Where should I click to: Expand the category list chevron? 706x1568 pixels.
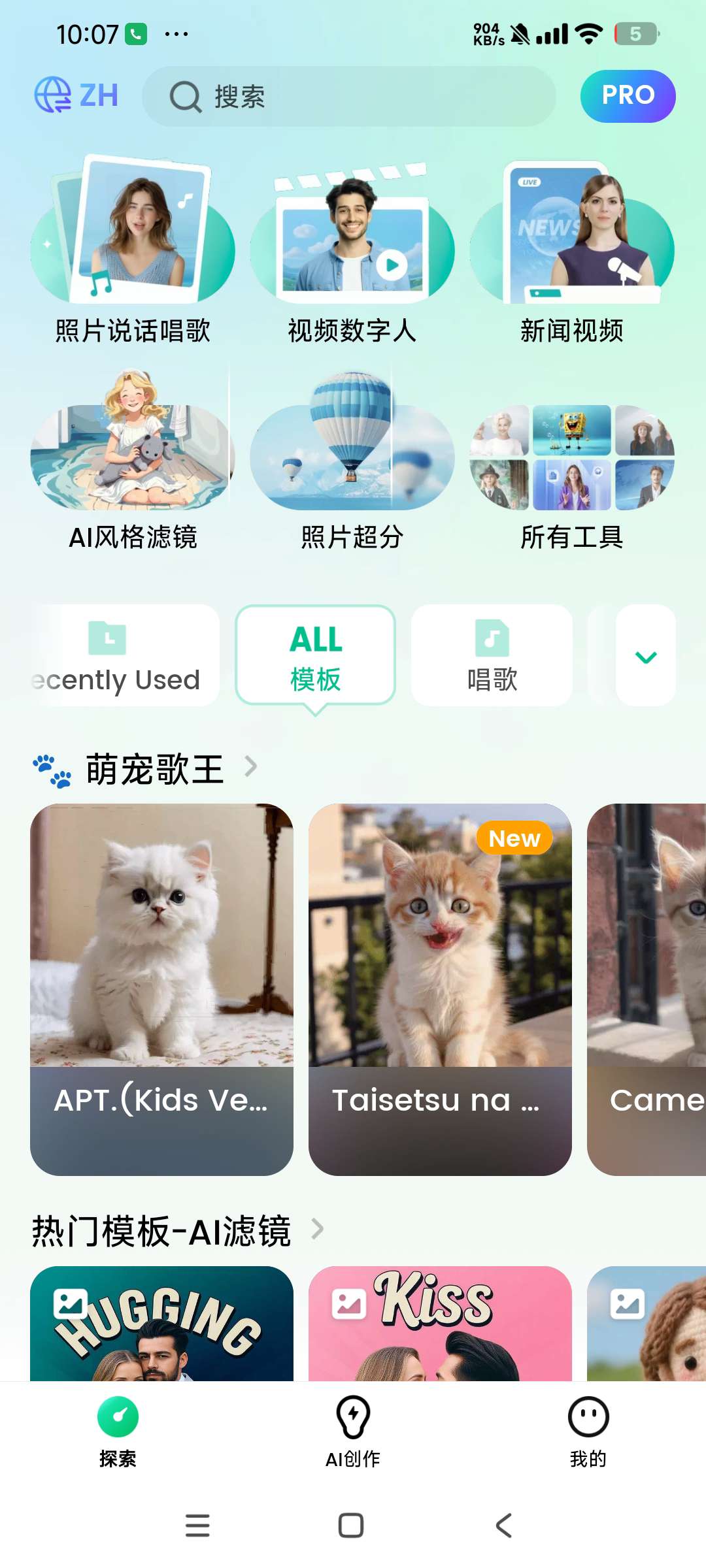[645, 656]
